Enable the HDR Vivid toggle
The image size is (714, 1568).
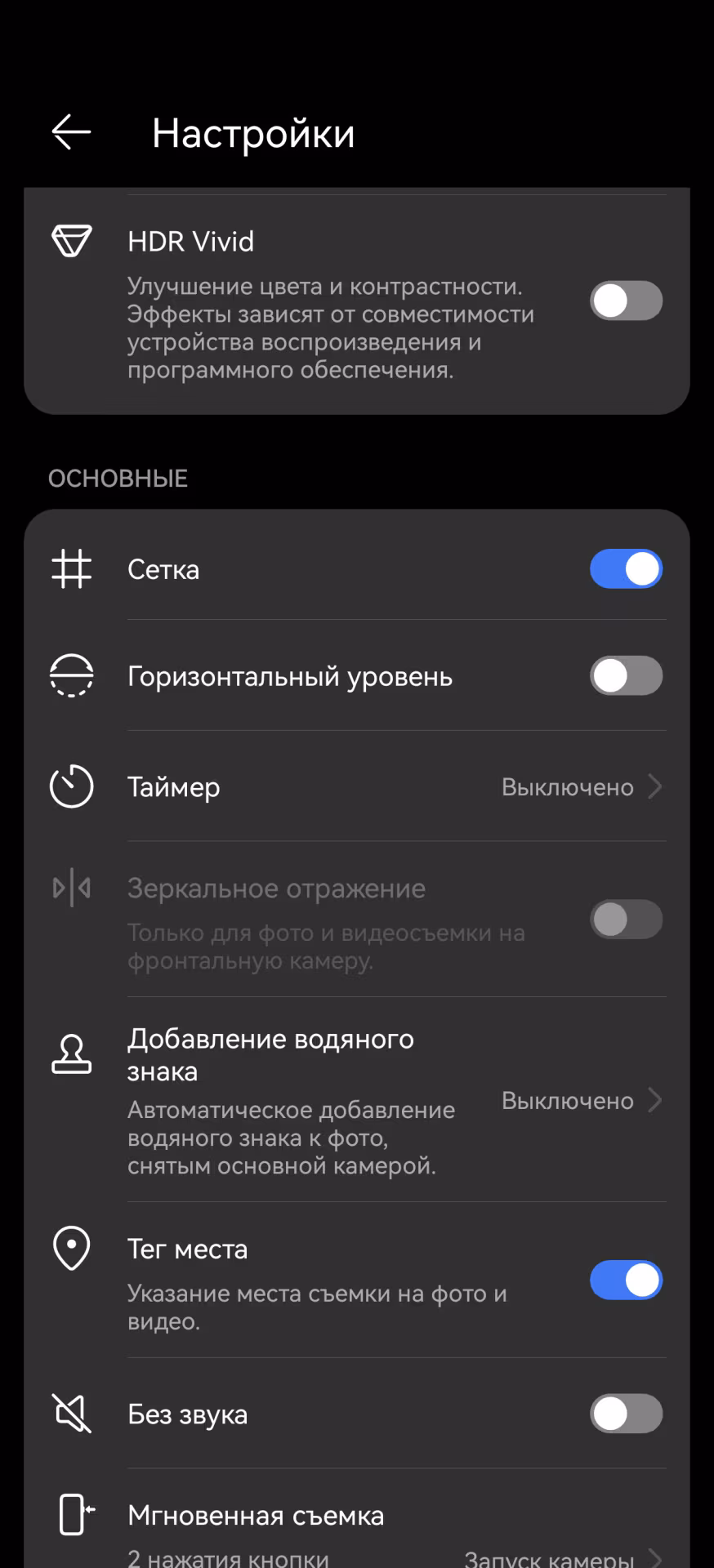pos(626,301)
